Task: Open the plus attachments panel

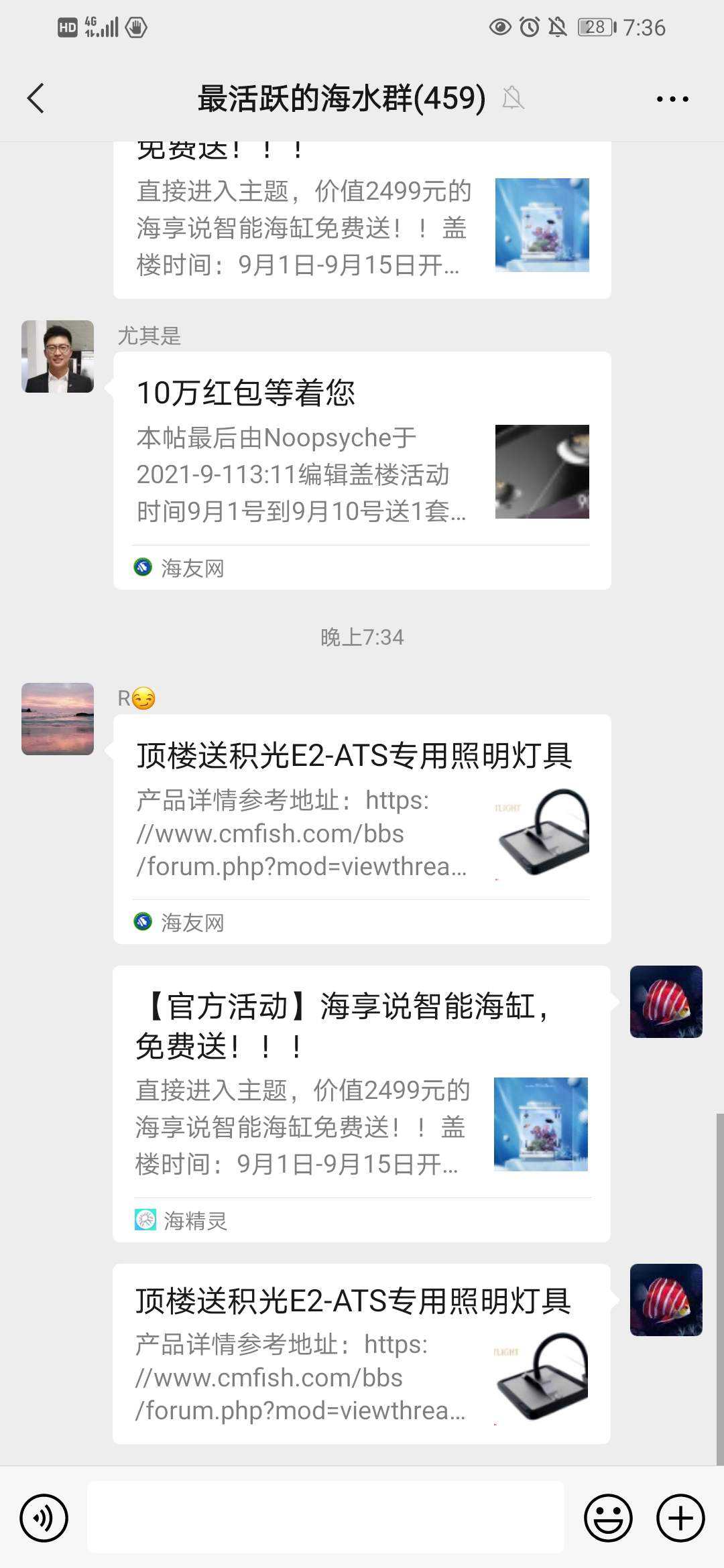Action: 680,1518
